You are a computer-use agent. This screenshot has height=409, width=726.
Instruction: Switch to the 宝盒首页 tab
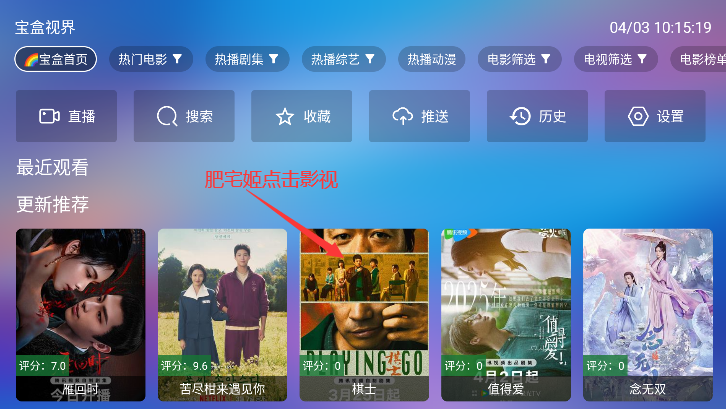pyautogui.click(x=56, y=60)
